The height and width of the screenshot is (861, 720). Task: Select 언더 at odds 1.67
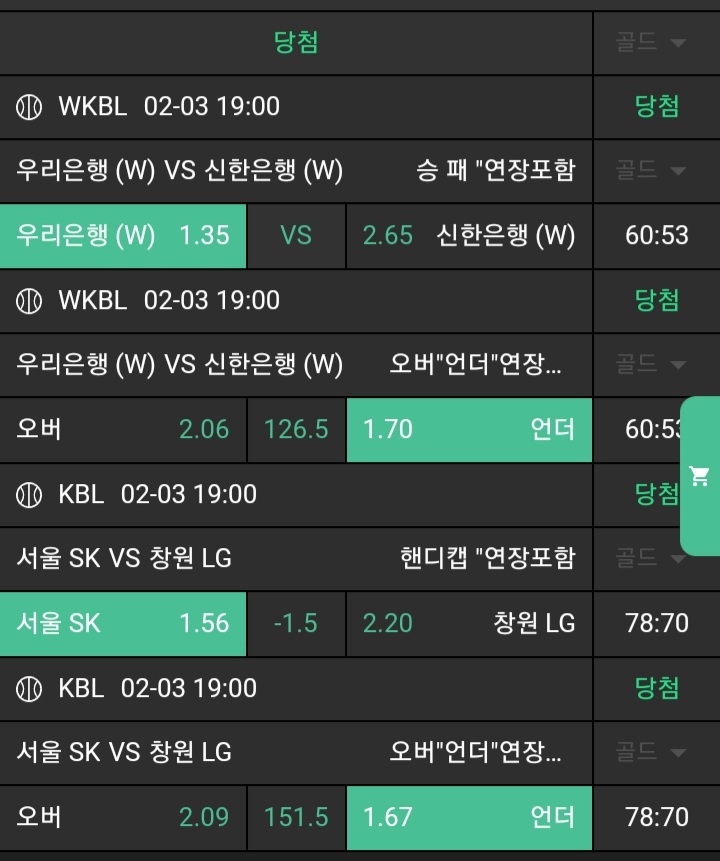(x=469, y=818)
